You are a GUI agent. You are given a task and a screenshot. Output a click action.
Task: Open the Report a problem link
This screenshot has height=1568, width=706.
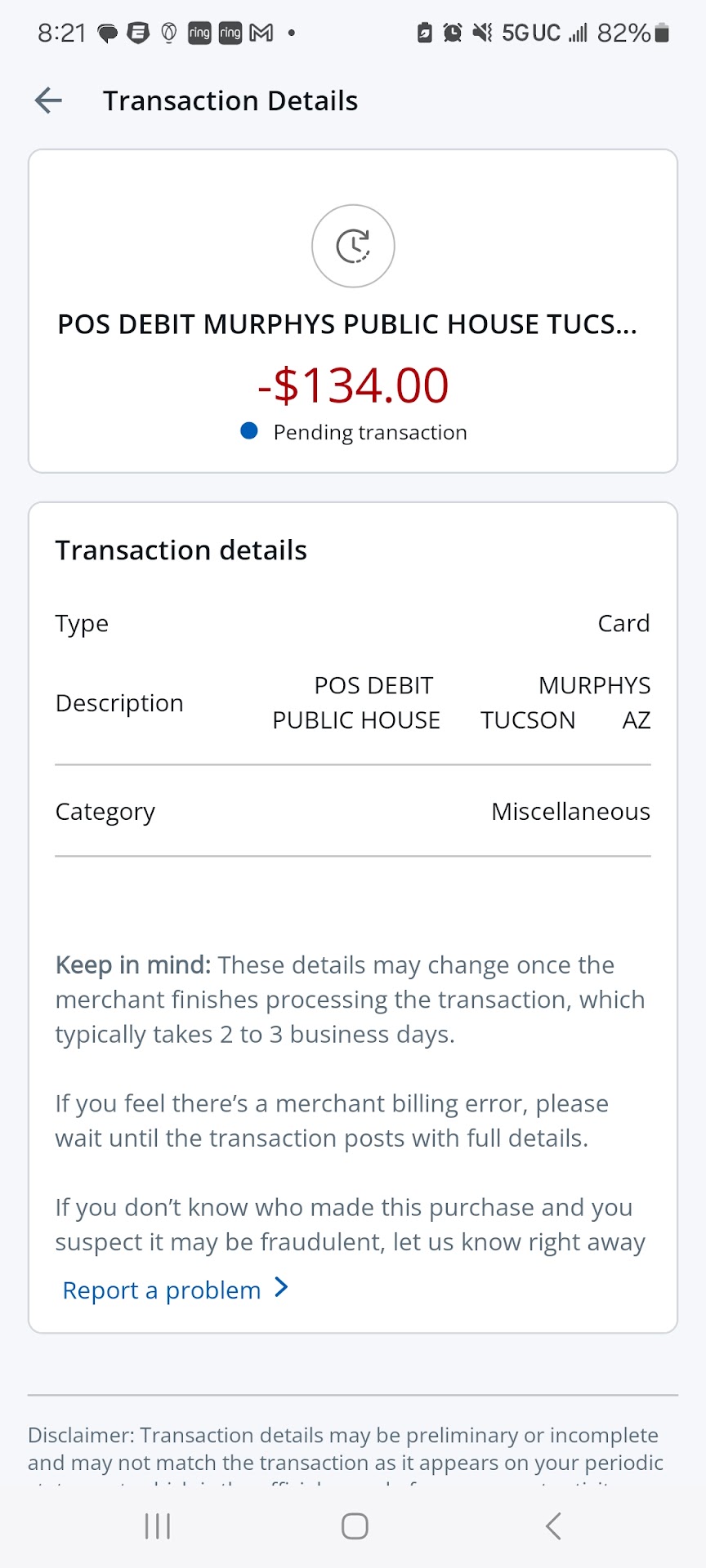(x=175, y=1290)
